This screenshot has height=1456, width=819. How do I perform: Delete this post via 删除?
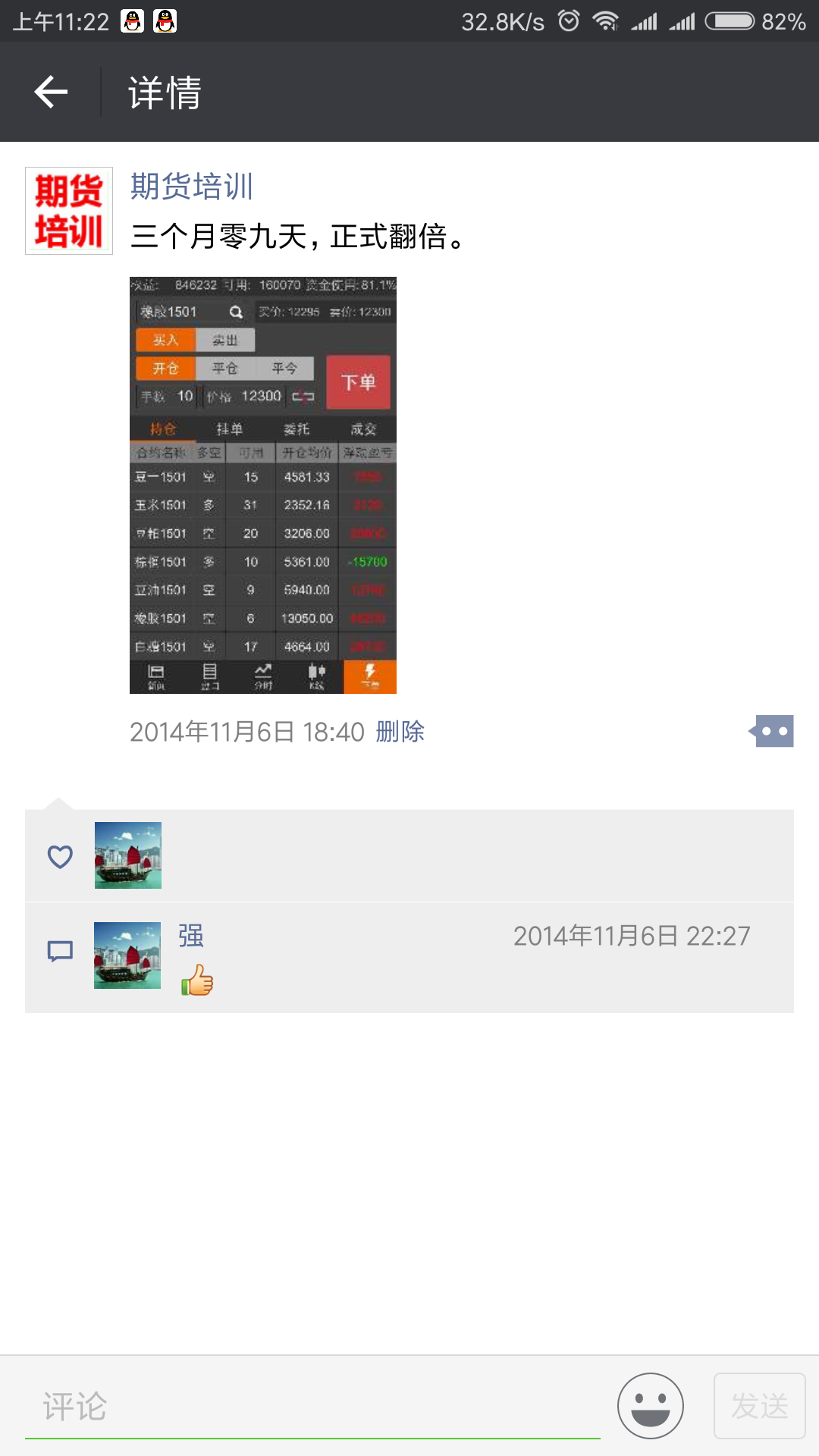(400, 732)
